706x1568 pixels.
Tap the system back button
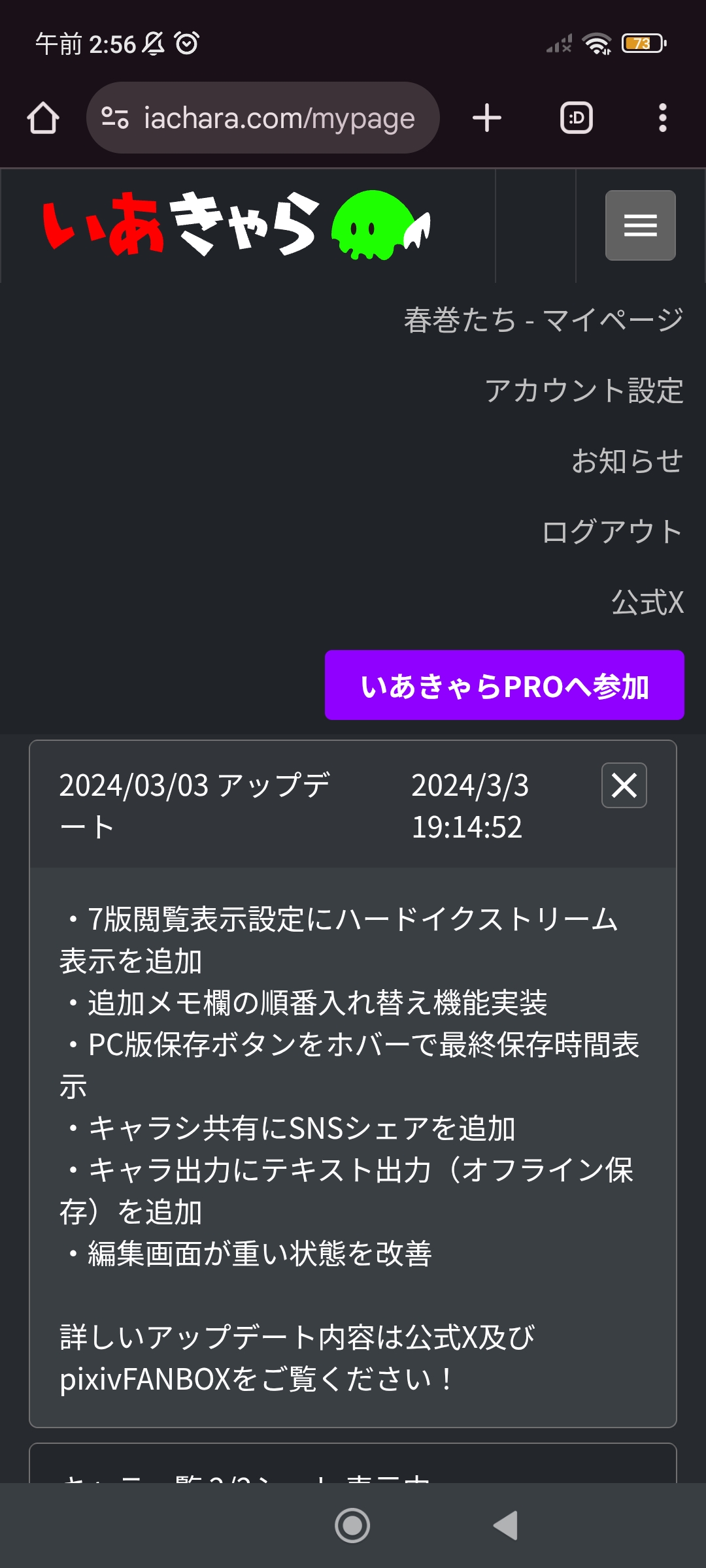point(505,1526)
